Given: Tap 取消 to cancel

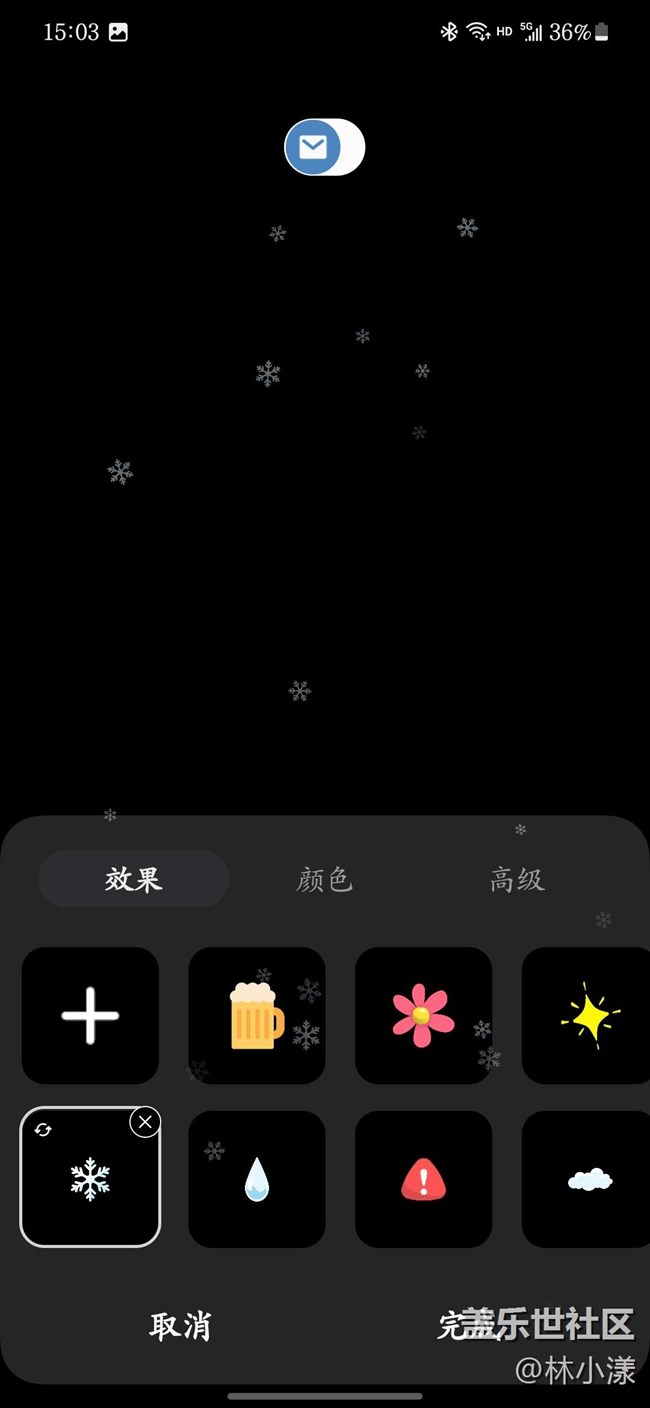Looking at the screenshot, I should point(180,1326).
